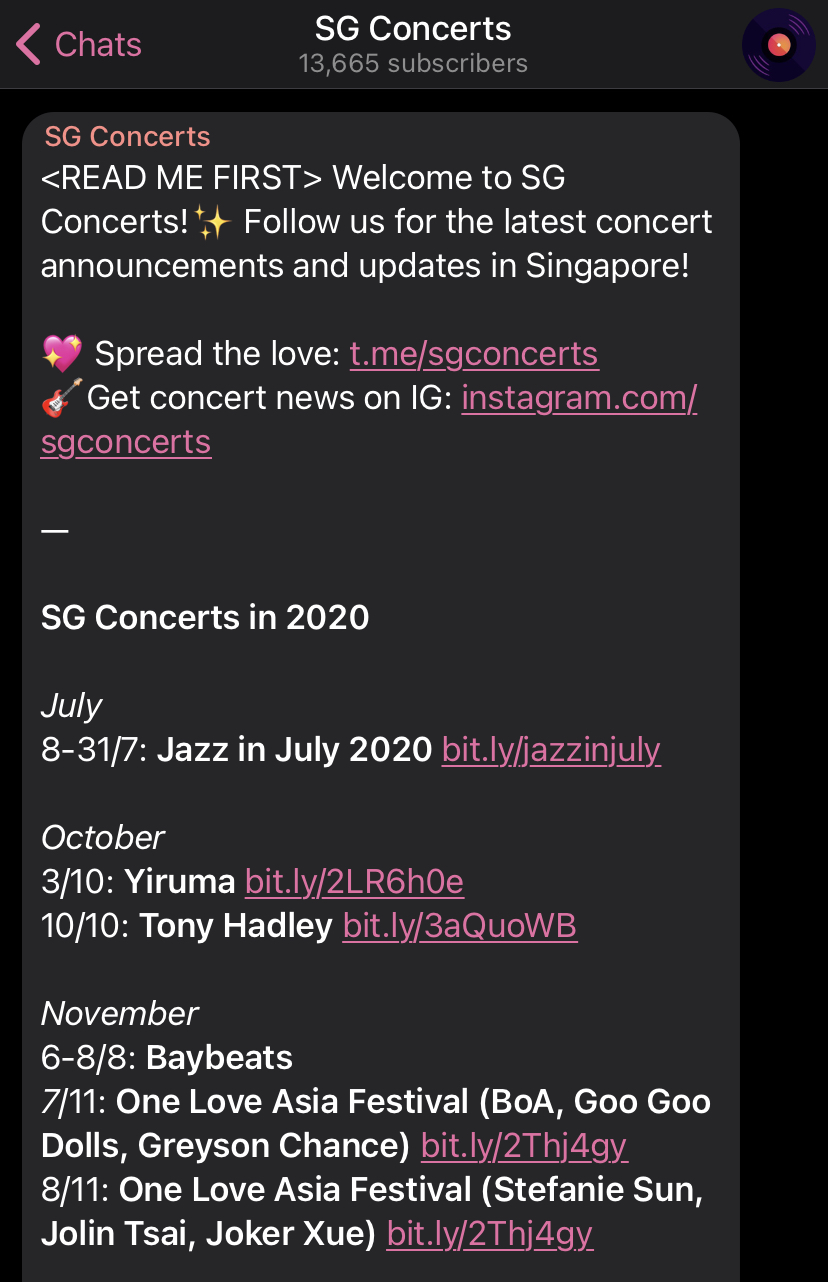Go back to Chats list
This screenshot has height=1282, width=828.
(x=79, y=45)
